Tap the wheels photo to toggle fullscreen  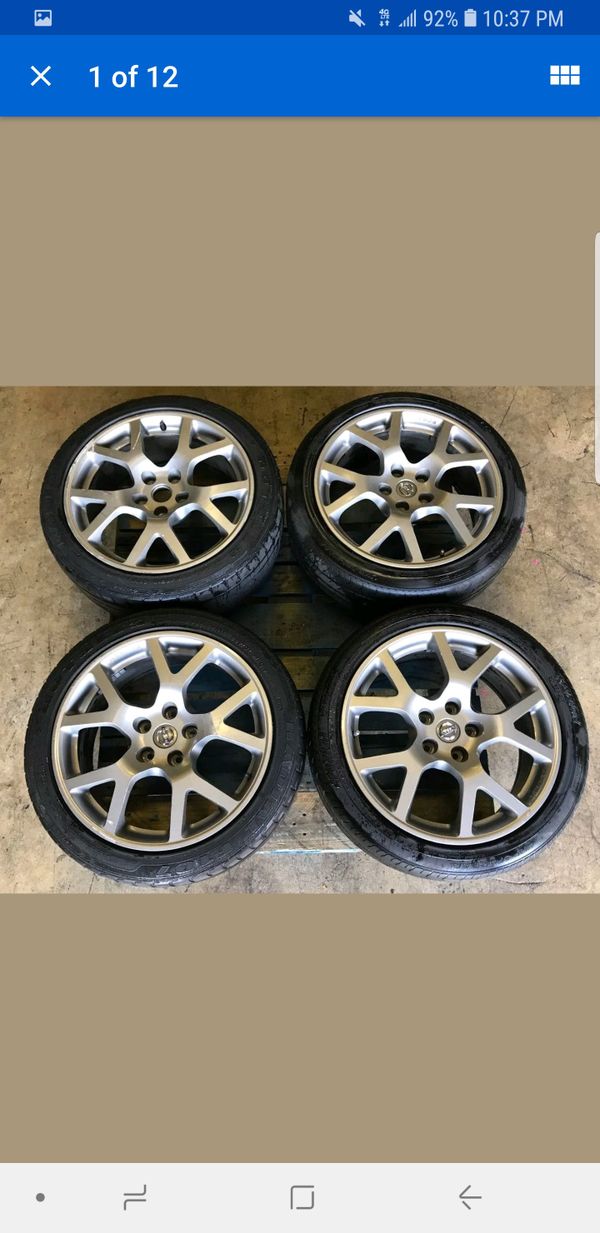coord(300,640)
